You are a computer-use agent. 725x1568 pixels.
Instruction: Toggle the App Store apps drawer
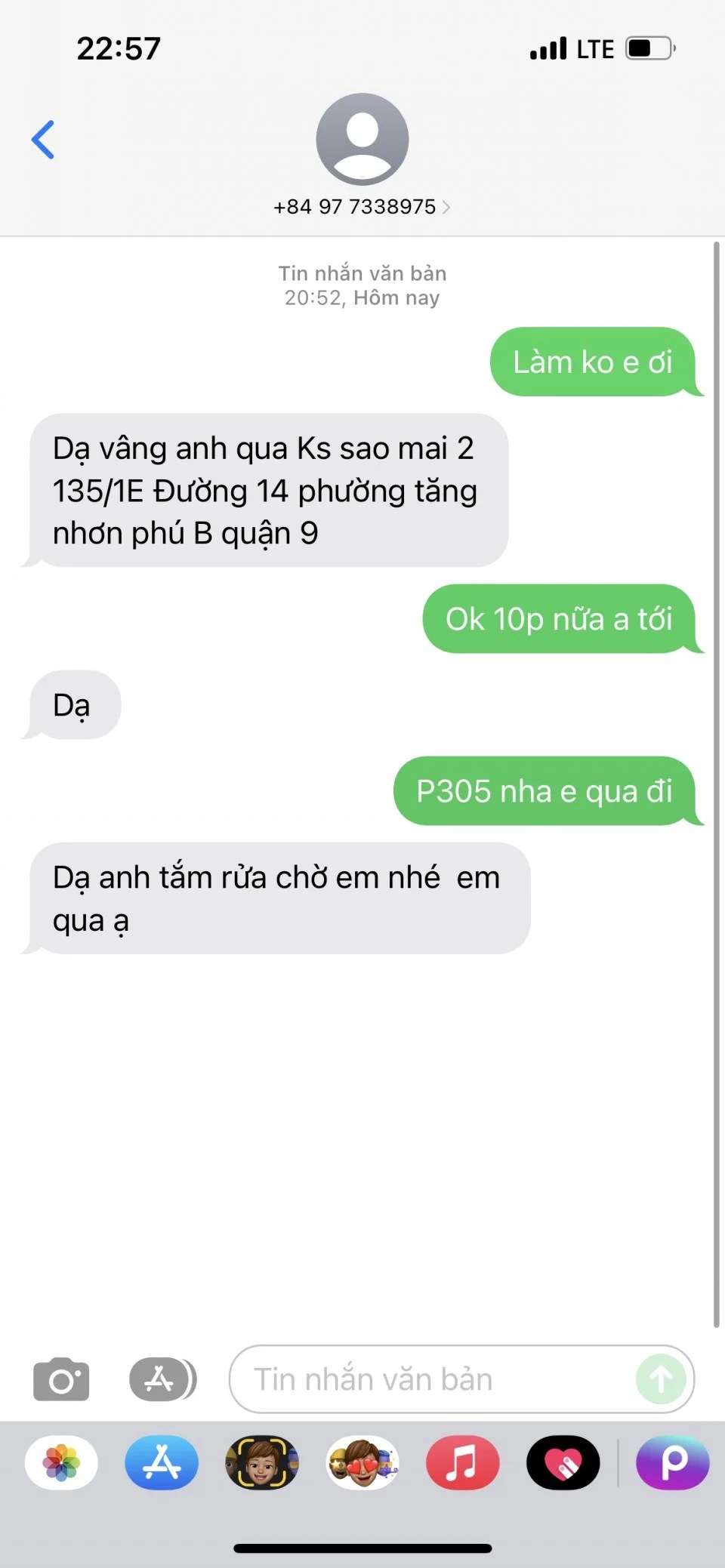pos(162,1379)
